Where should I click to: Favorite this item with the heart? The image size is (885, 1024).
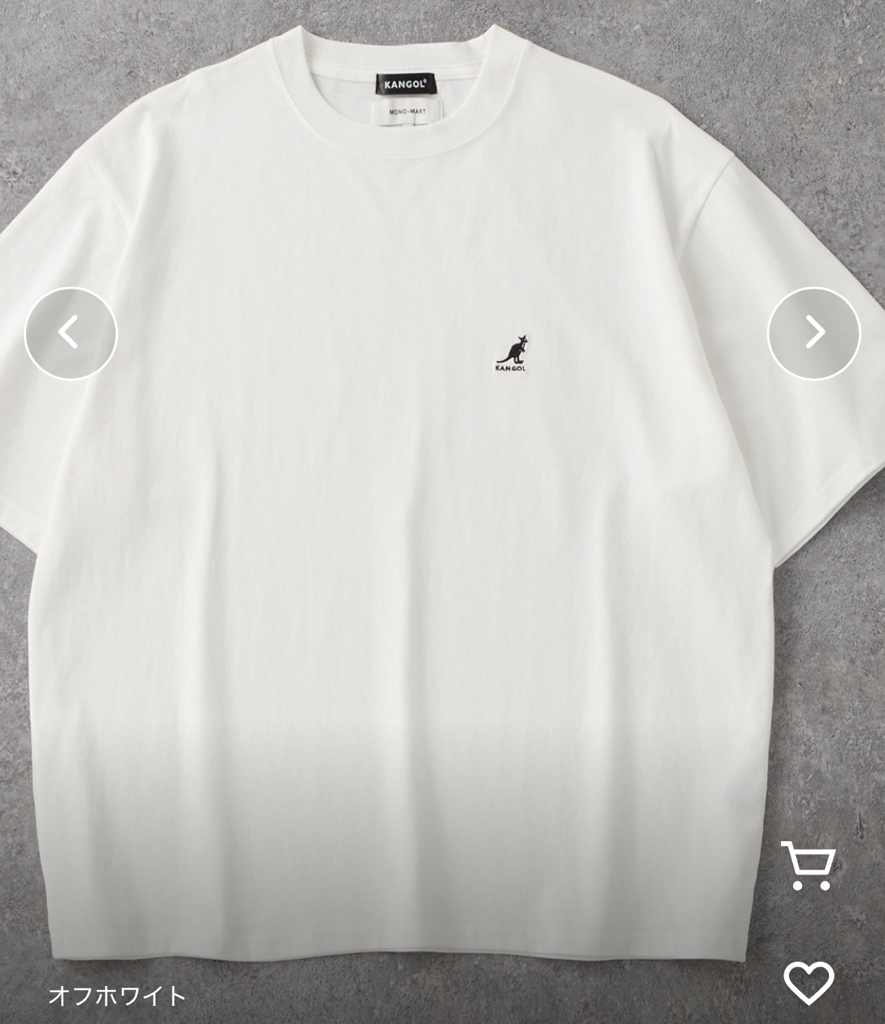point(808,982)
